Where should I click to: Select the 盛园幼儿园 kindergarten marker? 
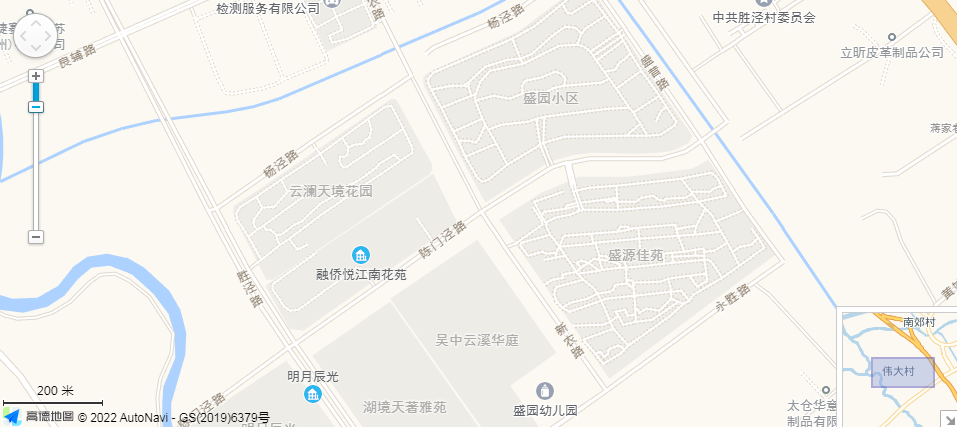(x=545, y=391)
